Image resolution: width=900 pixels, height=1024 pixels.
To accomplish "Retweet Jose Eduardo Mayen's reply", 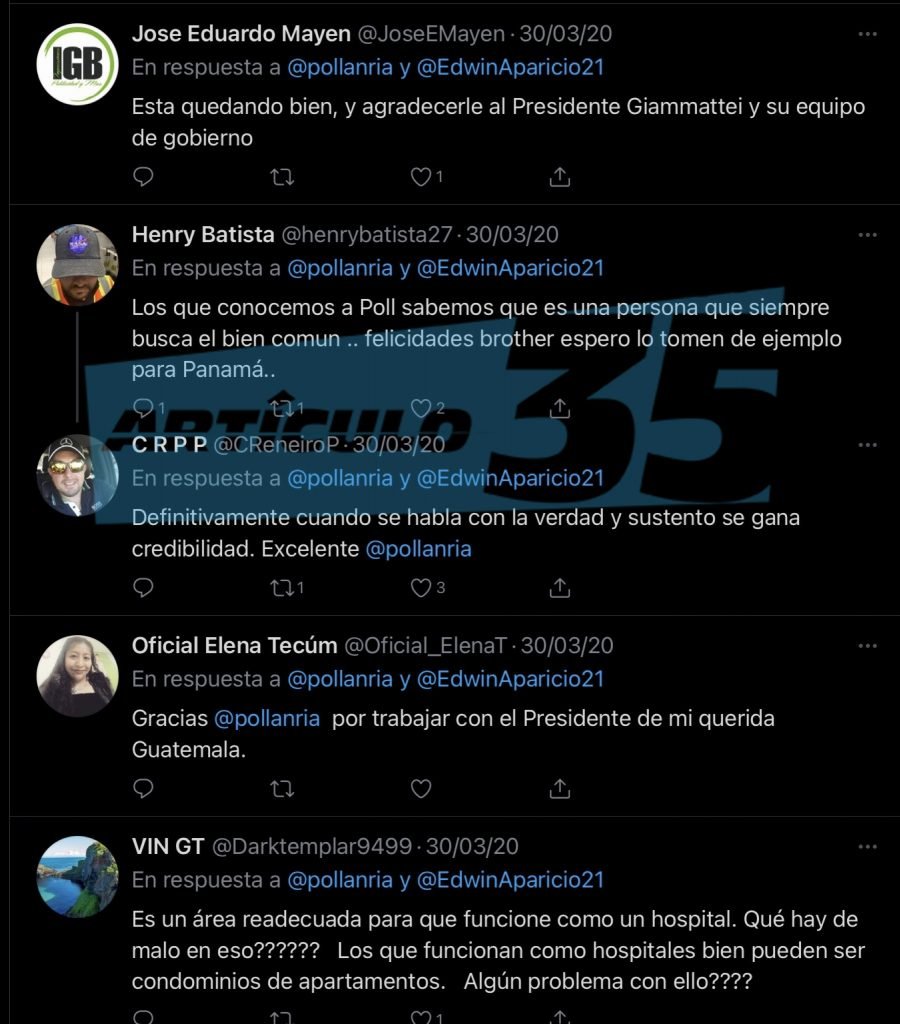I will click(282, 177).
